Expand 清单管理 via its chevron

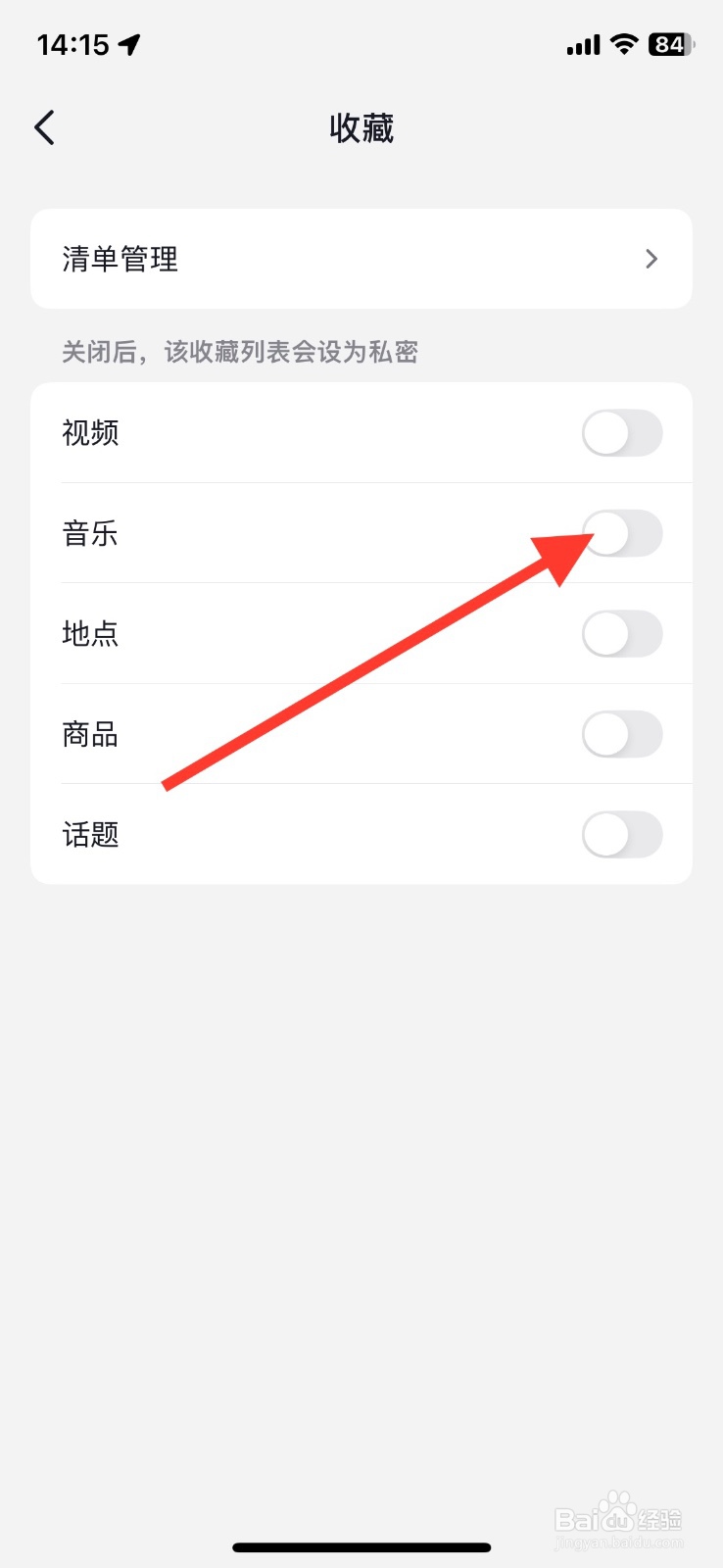[x=650, y=259]
